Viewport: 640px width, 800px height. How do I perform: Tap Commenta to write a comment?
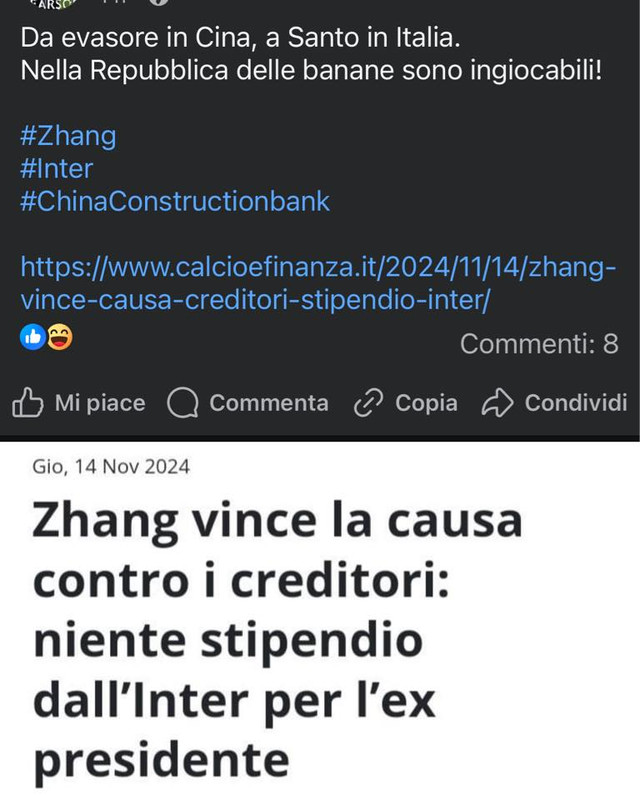(248, 403)
